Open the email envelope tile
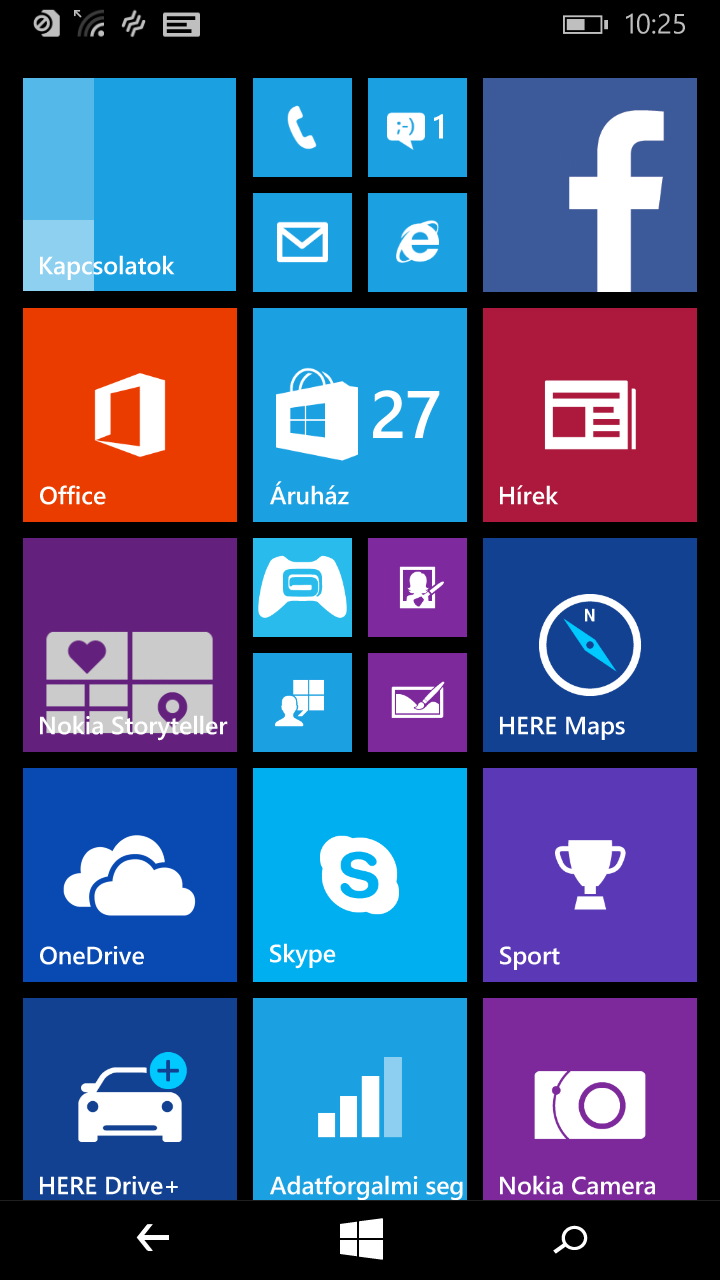Viewport: 720px width, 1280px height. tap(302, 242)
